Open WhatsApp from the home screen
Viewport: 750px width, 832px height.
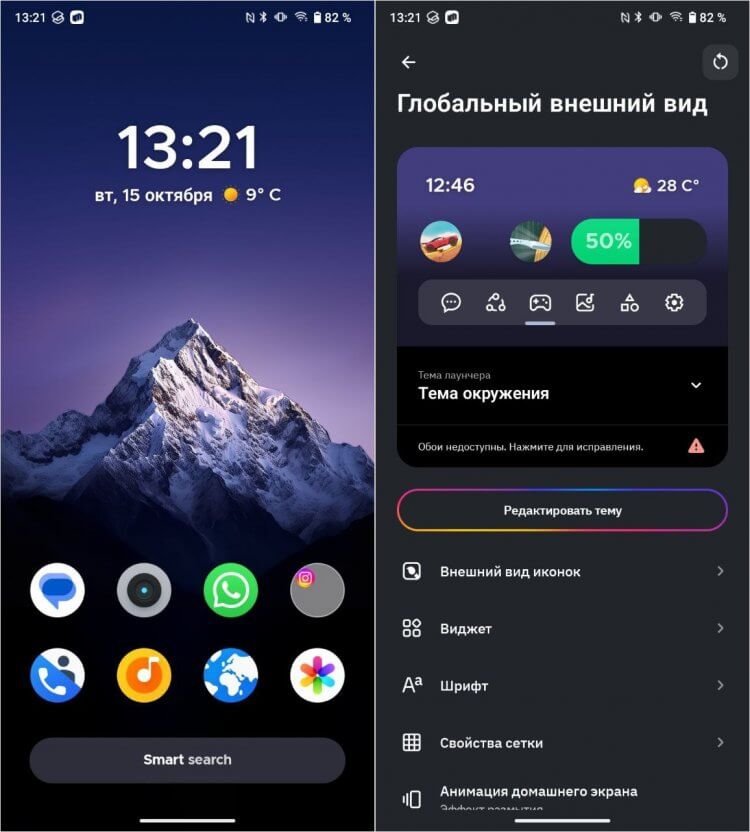(231, 590)
